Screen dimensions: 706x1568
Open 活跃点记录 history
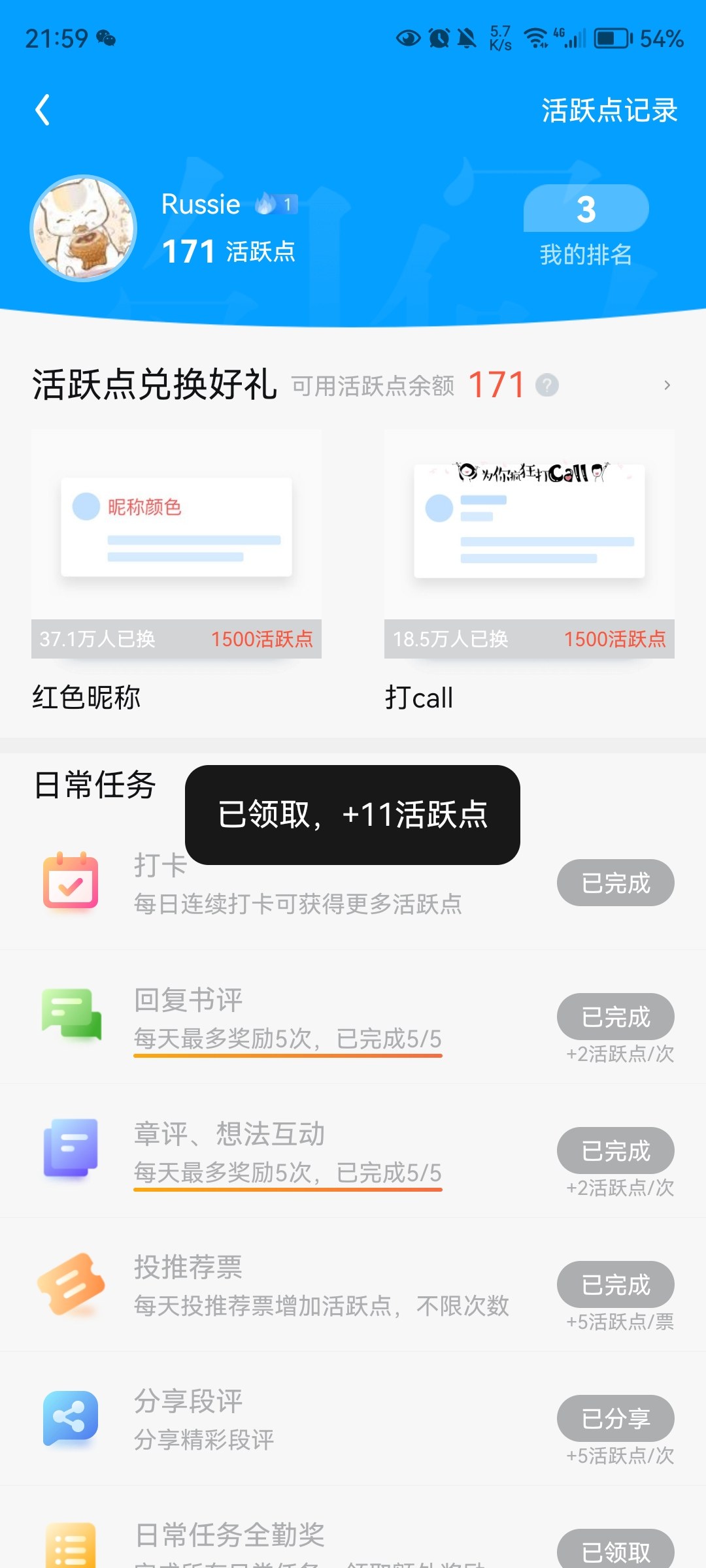point(609,110)
